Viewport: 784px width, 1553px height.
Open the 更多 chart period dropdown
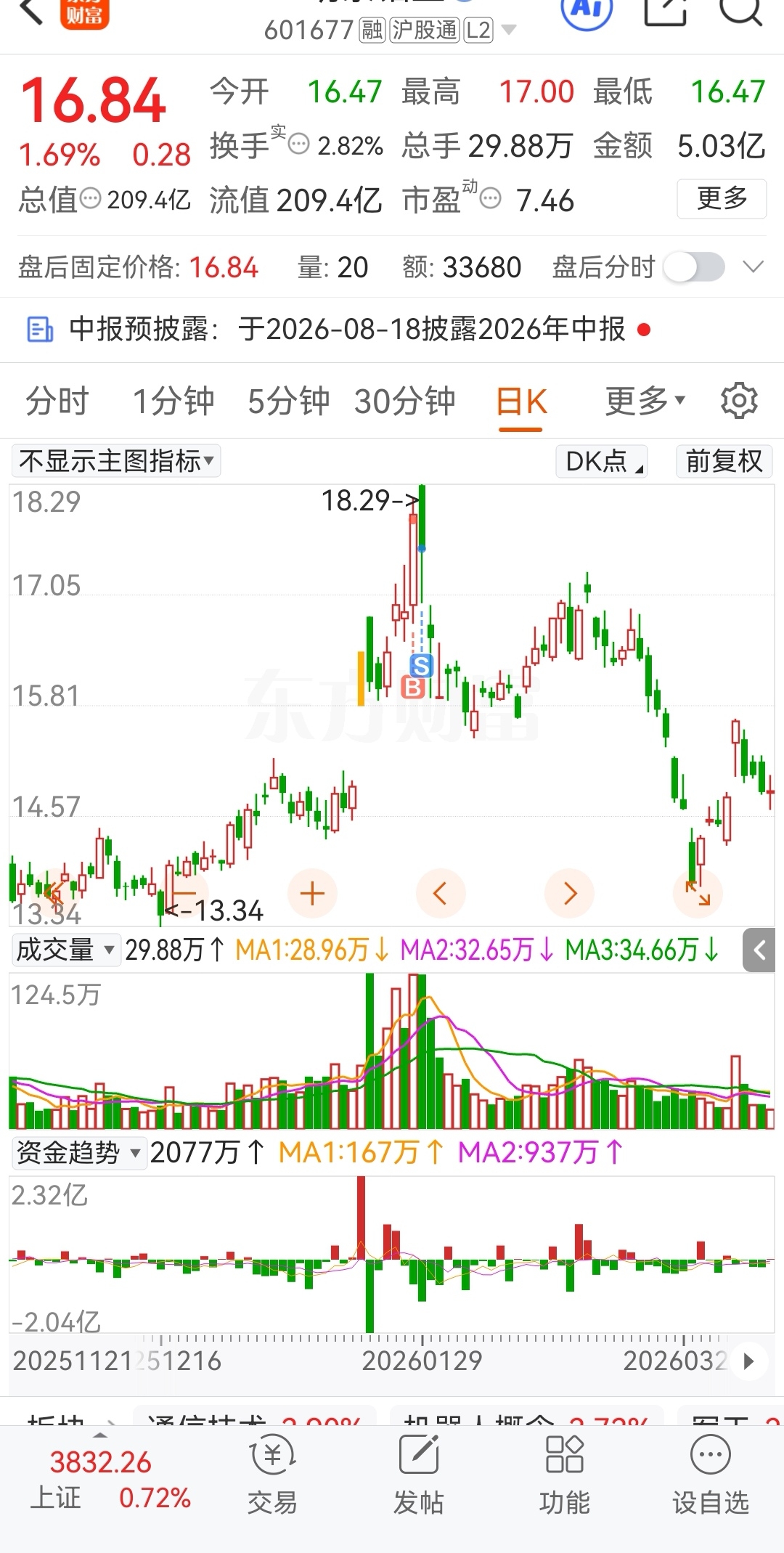[x=645, y=400]
